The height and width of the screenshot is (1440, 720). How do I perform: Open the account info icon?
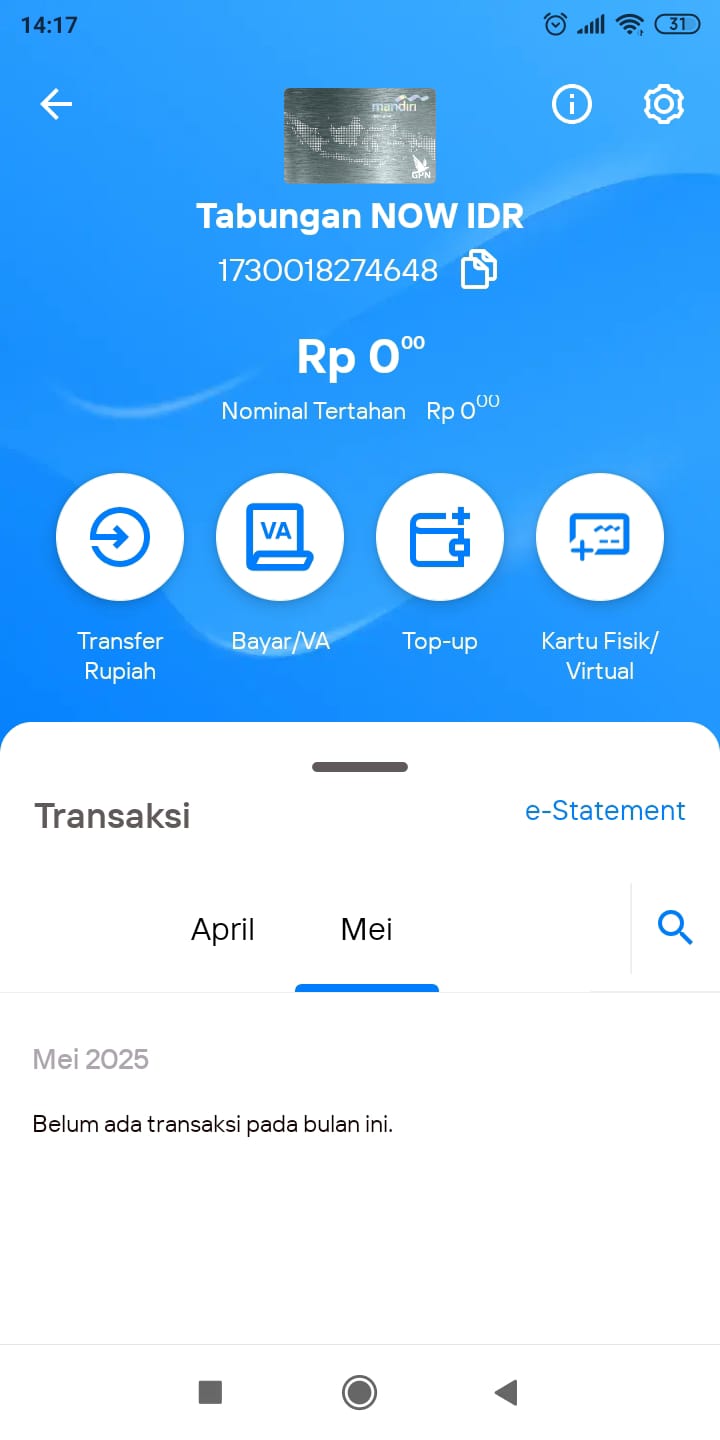pos(572,104)
